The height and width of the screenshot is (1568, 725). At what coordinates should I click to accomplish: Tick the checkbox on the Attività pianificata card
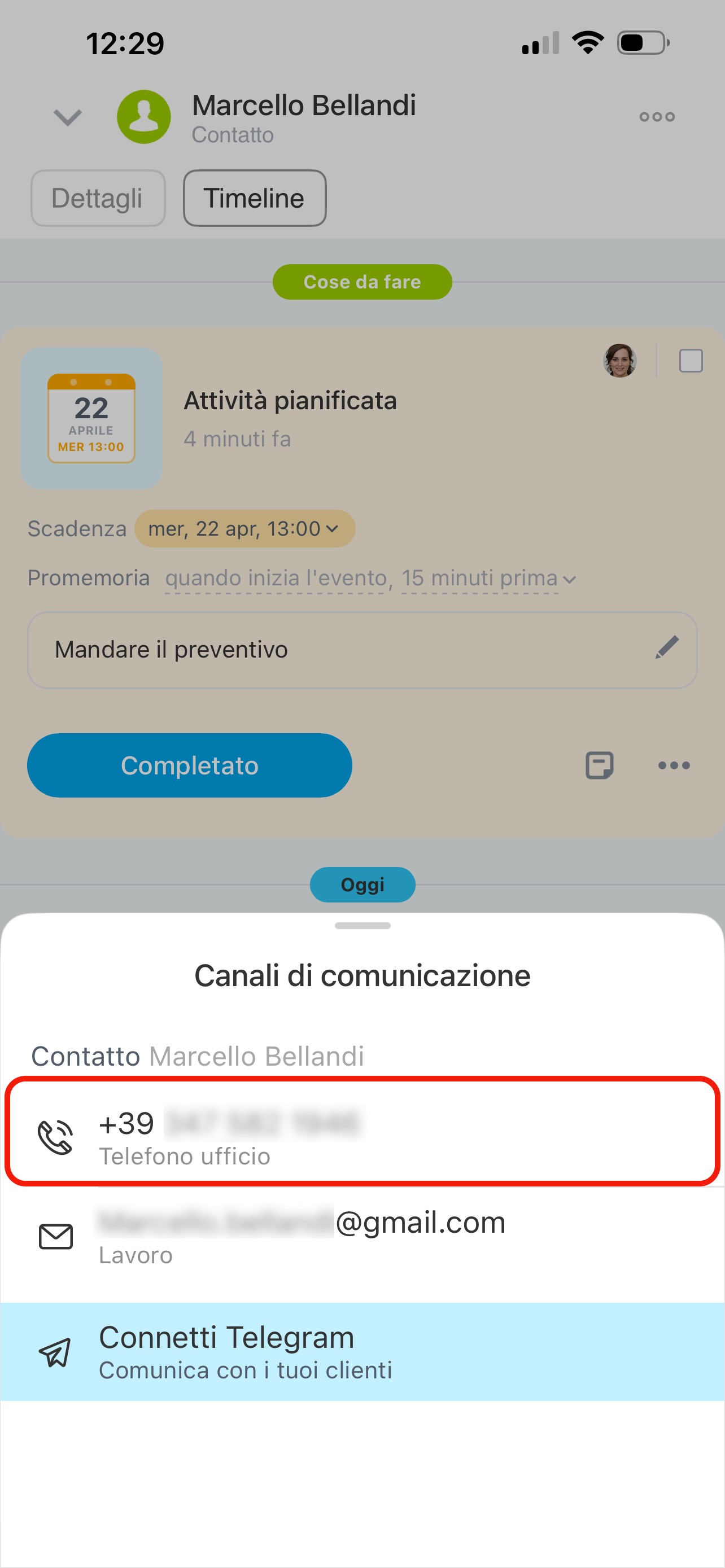point(691,361)
